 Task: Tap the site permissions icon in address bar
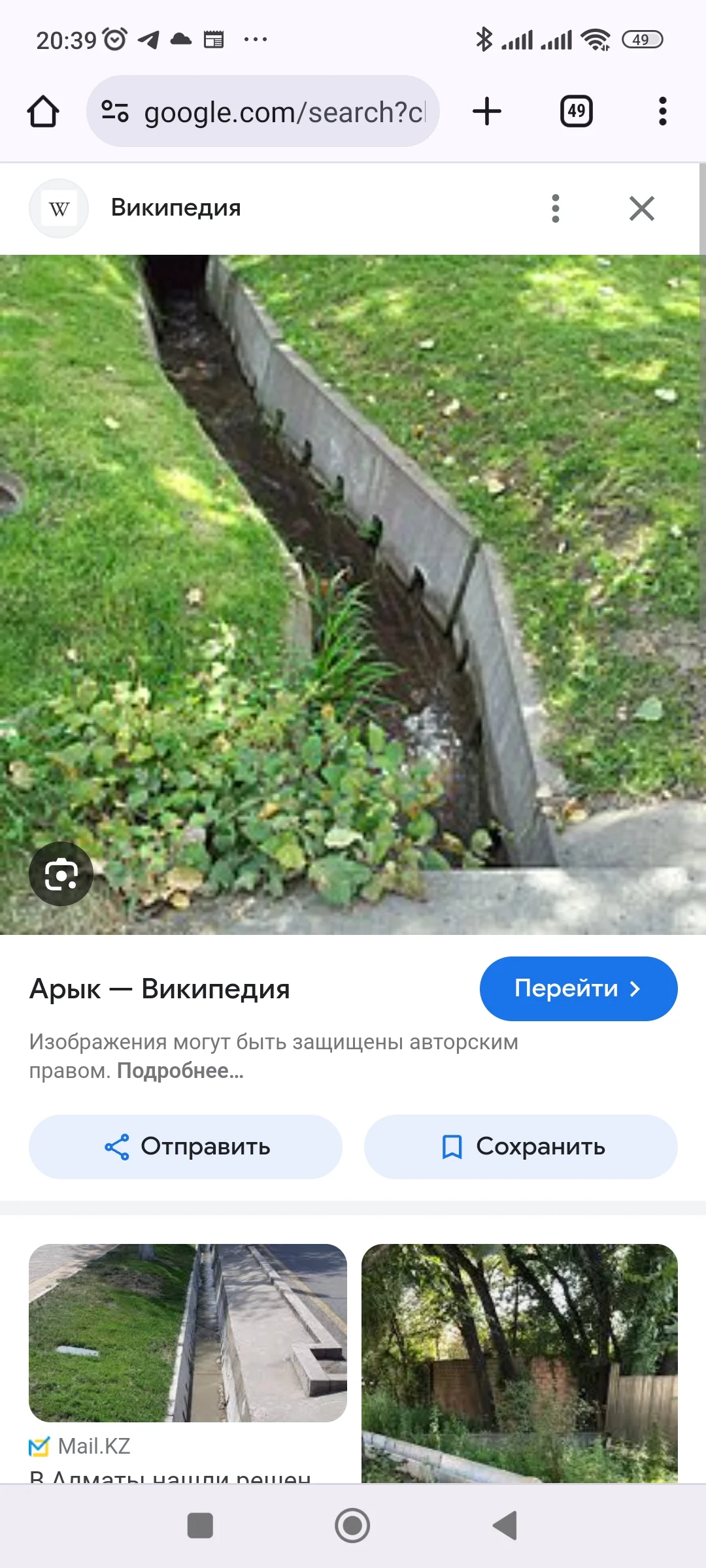(115, 111)
